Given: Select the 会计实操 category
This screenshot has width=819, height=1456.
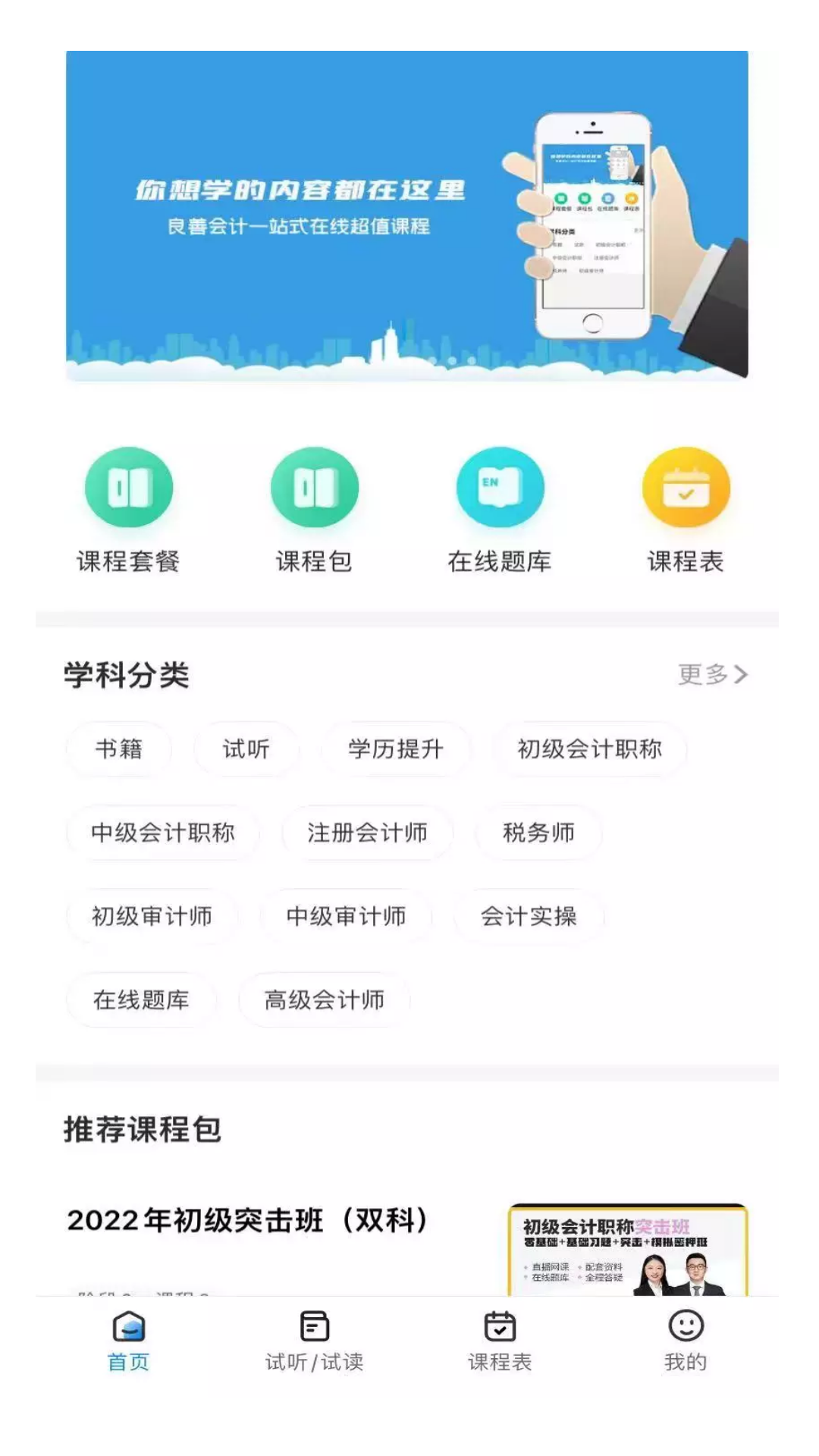Looking at the screenshot, I should 529,916.
